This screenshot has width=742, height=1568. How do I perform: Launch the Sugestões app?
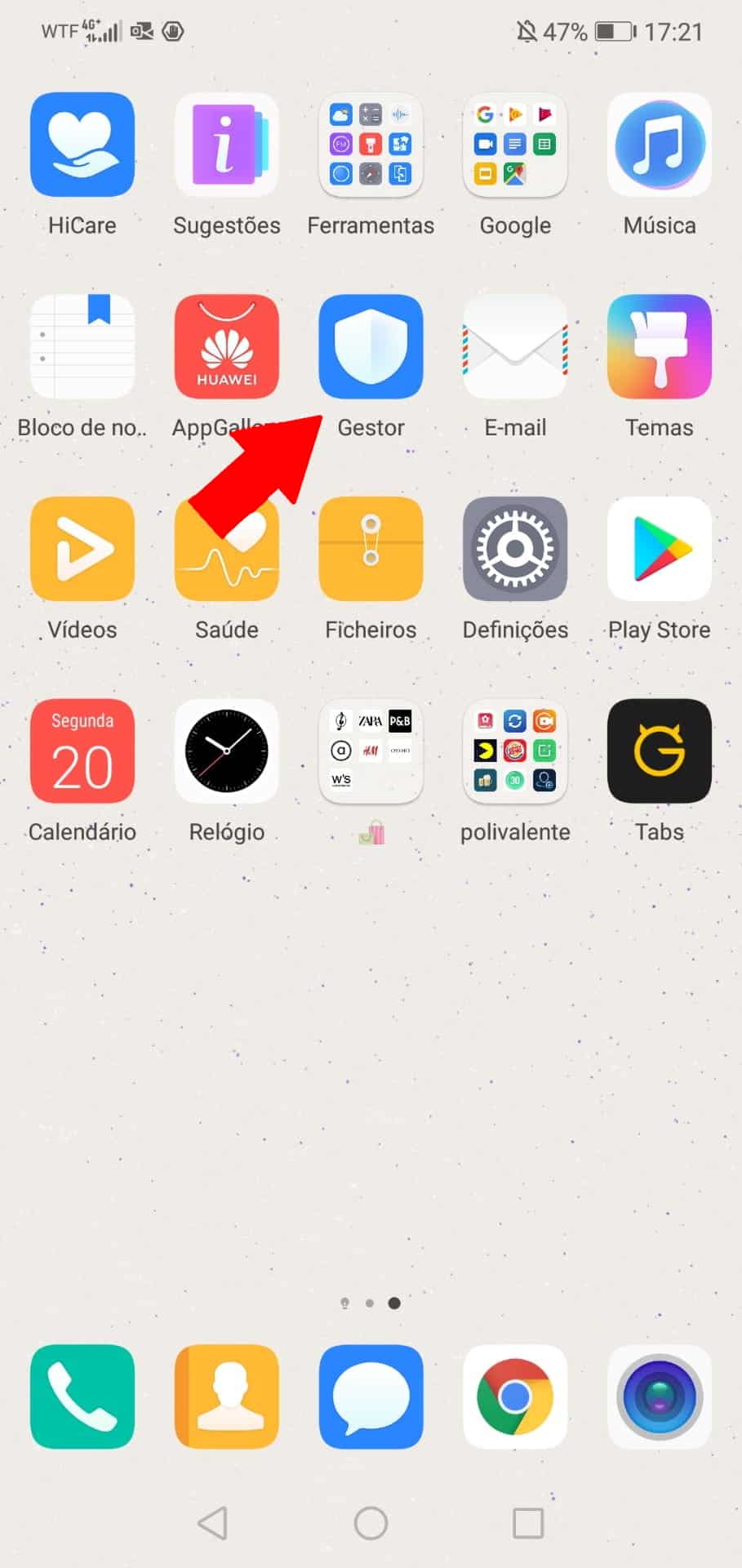point(226,145)
